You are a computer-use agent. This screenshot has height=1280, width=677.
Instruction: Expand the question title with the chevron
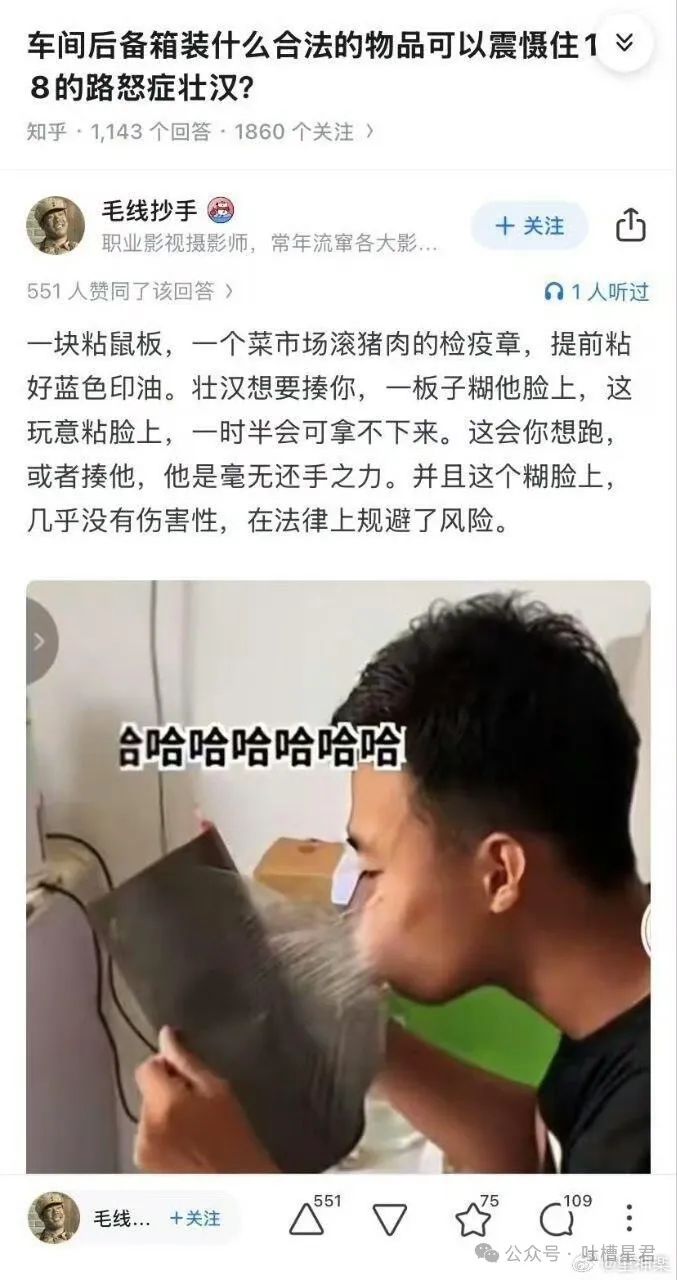624,44
